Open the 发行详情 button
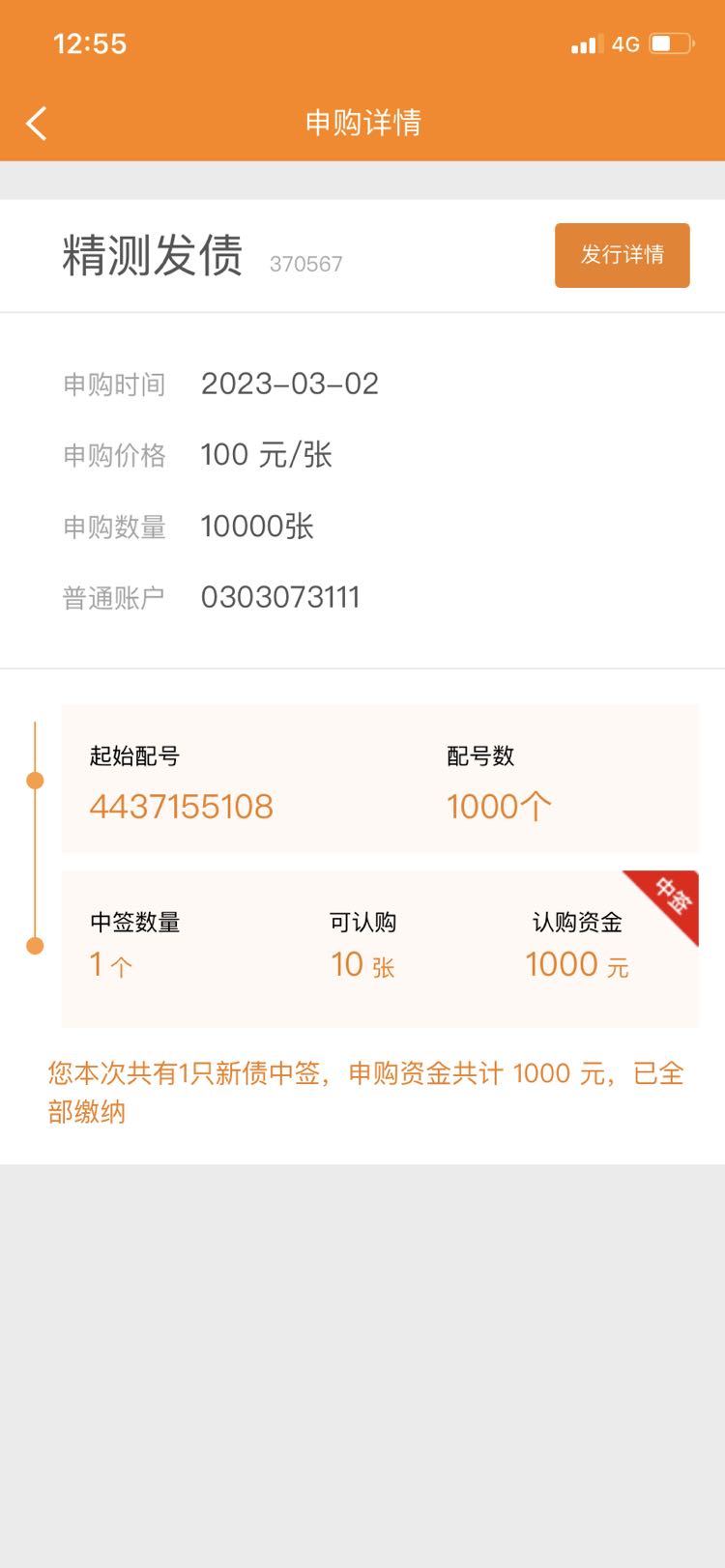This screenshot has width=725, height=1568. pyautogui.click(x=622, y=255)
